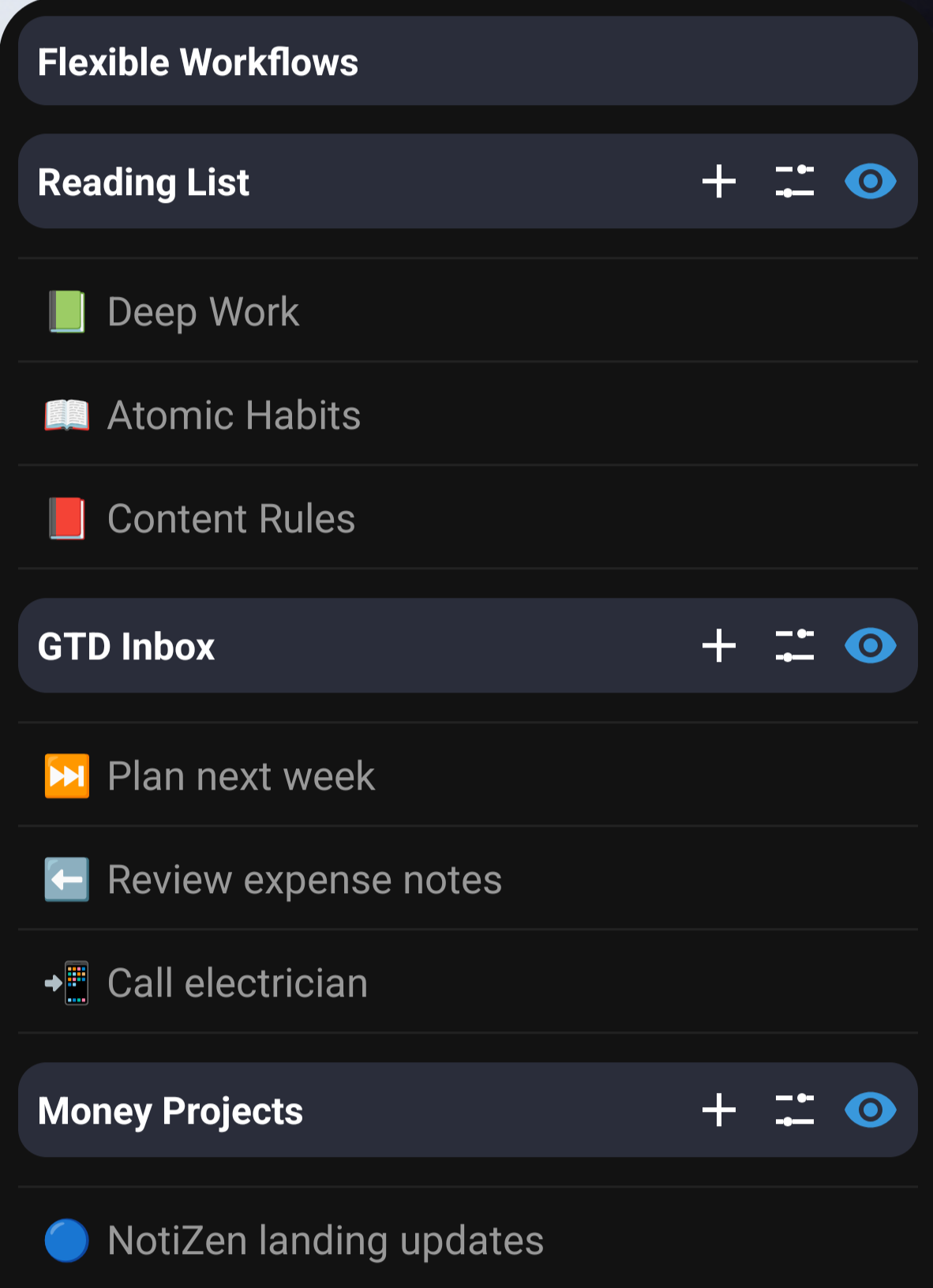
Task: Click the green book icon beside Deep Work
Action: point(67,311)
